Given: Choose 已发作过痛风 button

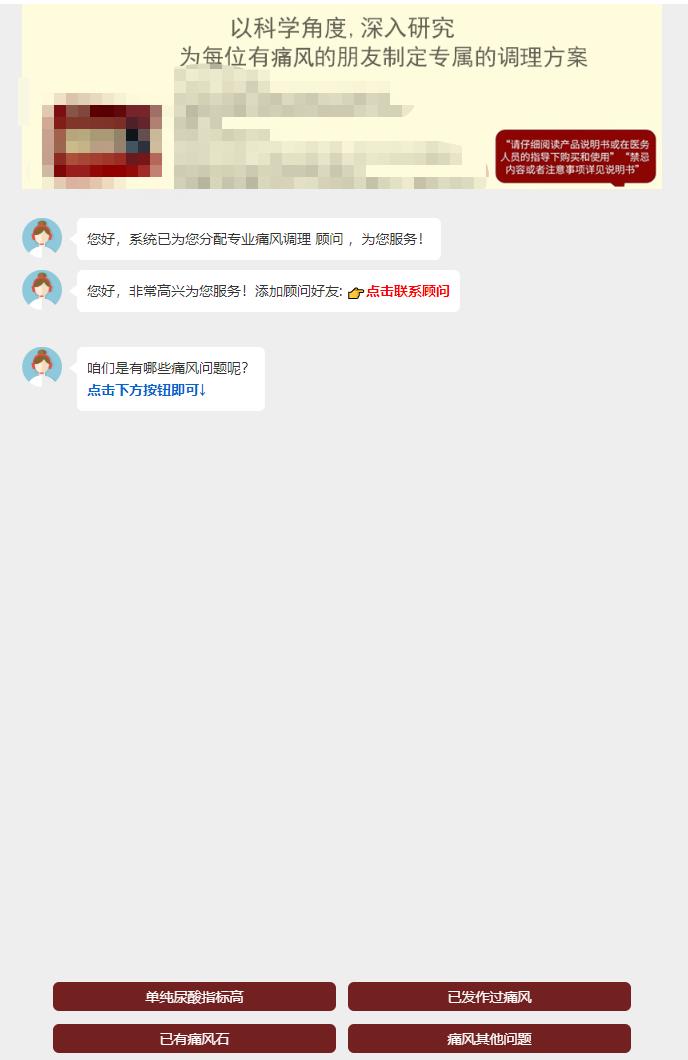Looking at the screenshot, I should (x=489, y=997).
